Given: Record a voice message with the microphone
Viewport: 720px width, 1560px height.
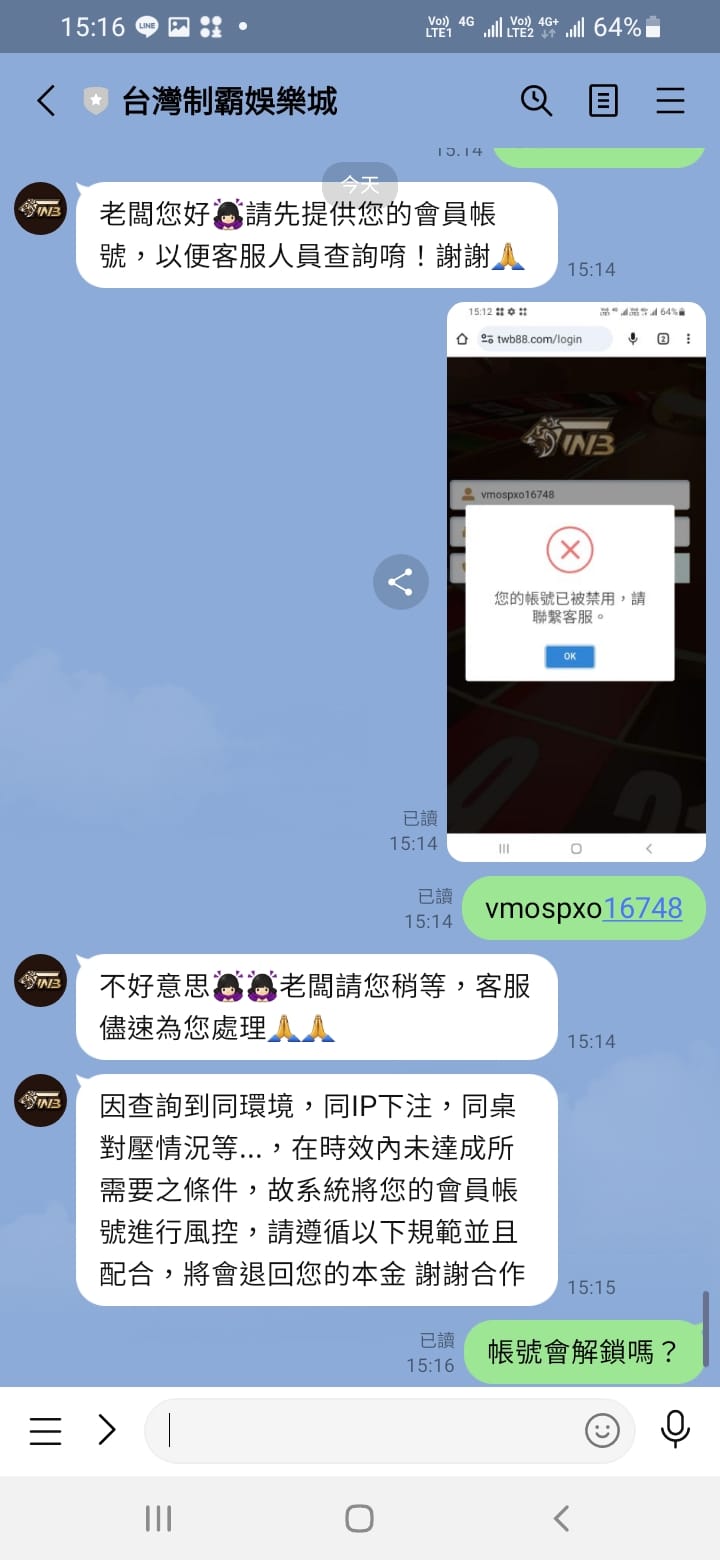Looking at the screenshot, I should coord(675,1430).
